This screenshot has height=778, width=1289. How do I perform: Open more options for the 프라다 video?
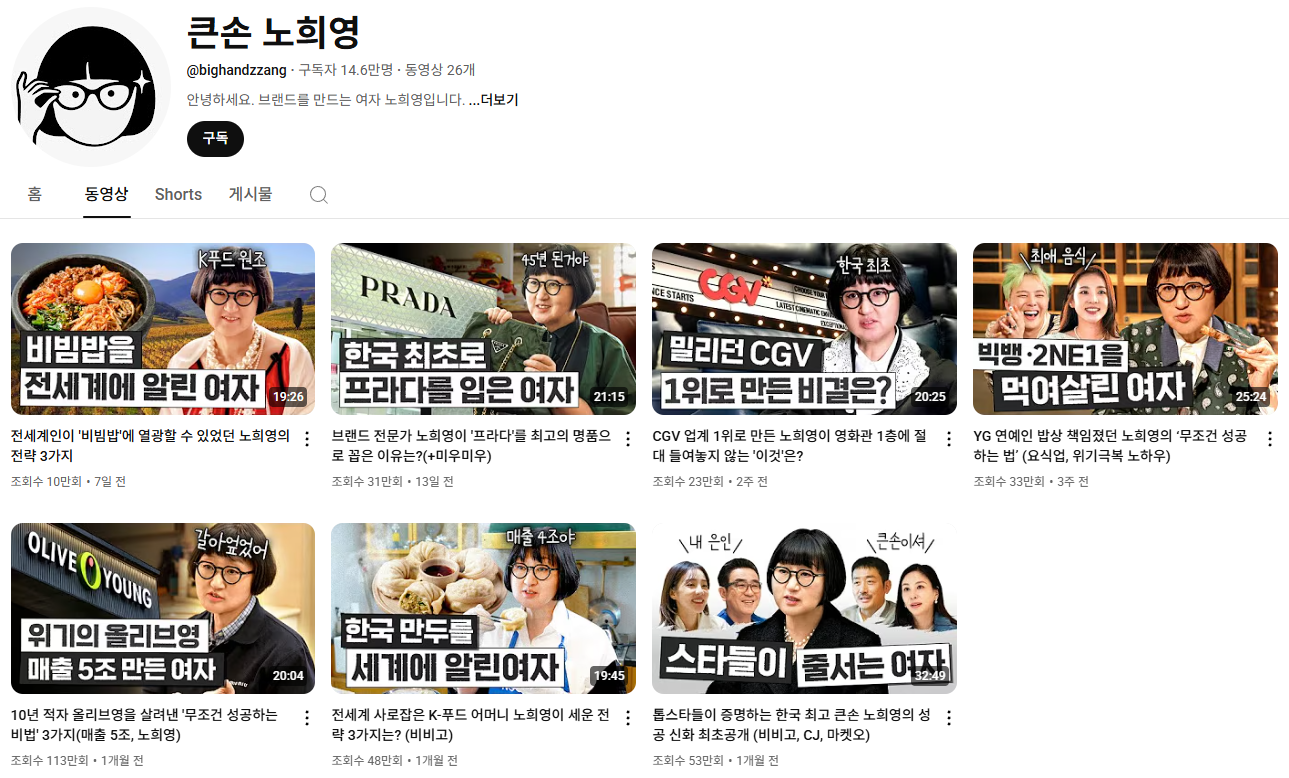pyautogui.click(x=628, y=439)
